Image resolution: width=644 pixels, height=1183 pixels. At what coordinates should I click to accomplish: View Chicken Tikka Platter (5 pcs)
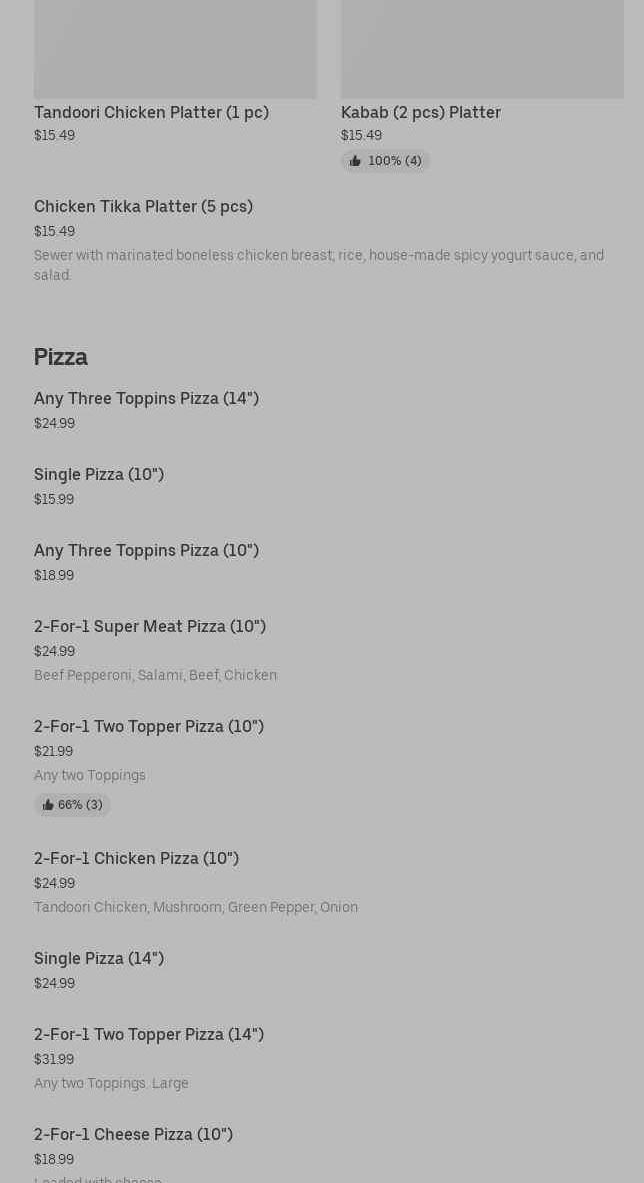tap(143, 207)
